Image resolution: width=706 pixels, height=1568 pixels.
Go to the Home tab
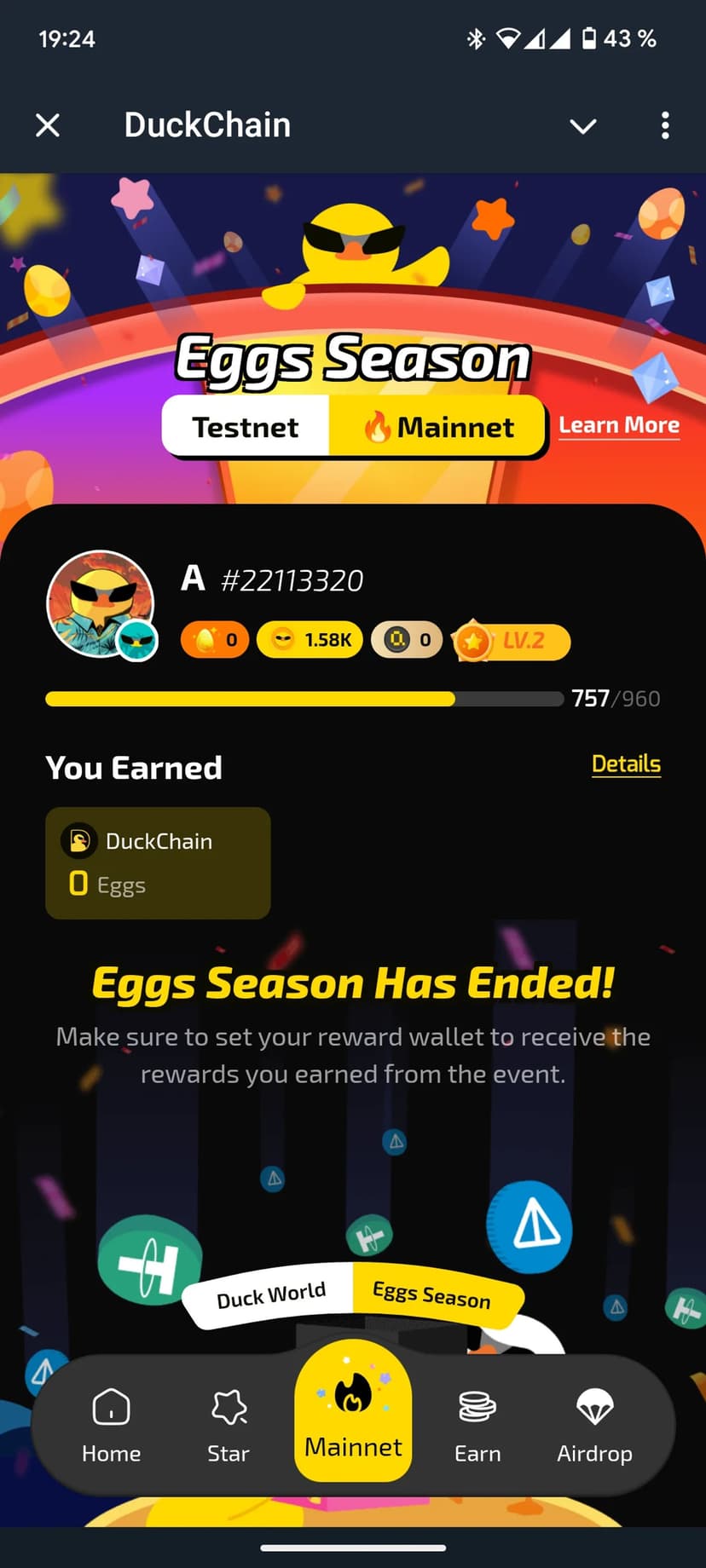(112, 1425)
